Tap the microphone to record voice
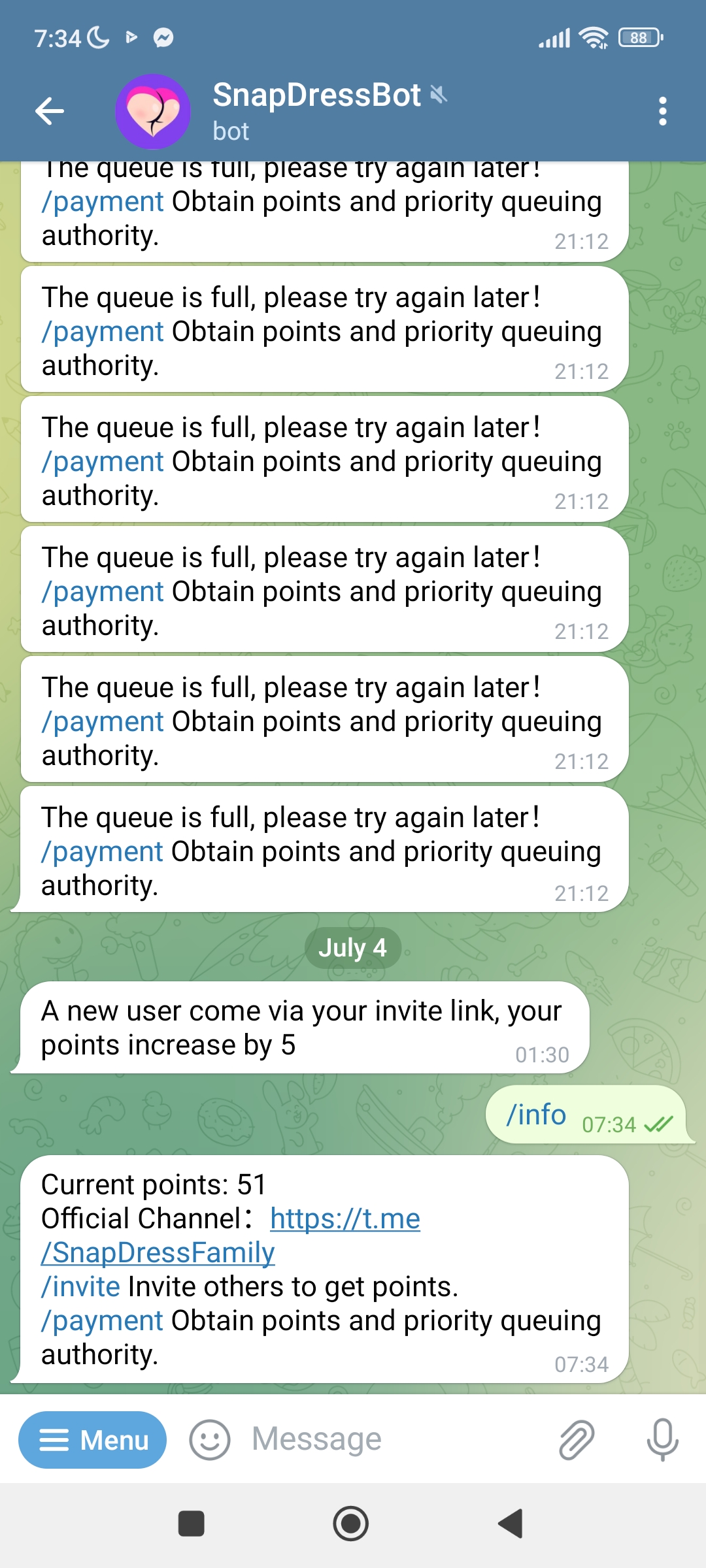The height and width of the screenshot is (1568, 706). [662, 1440]
